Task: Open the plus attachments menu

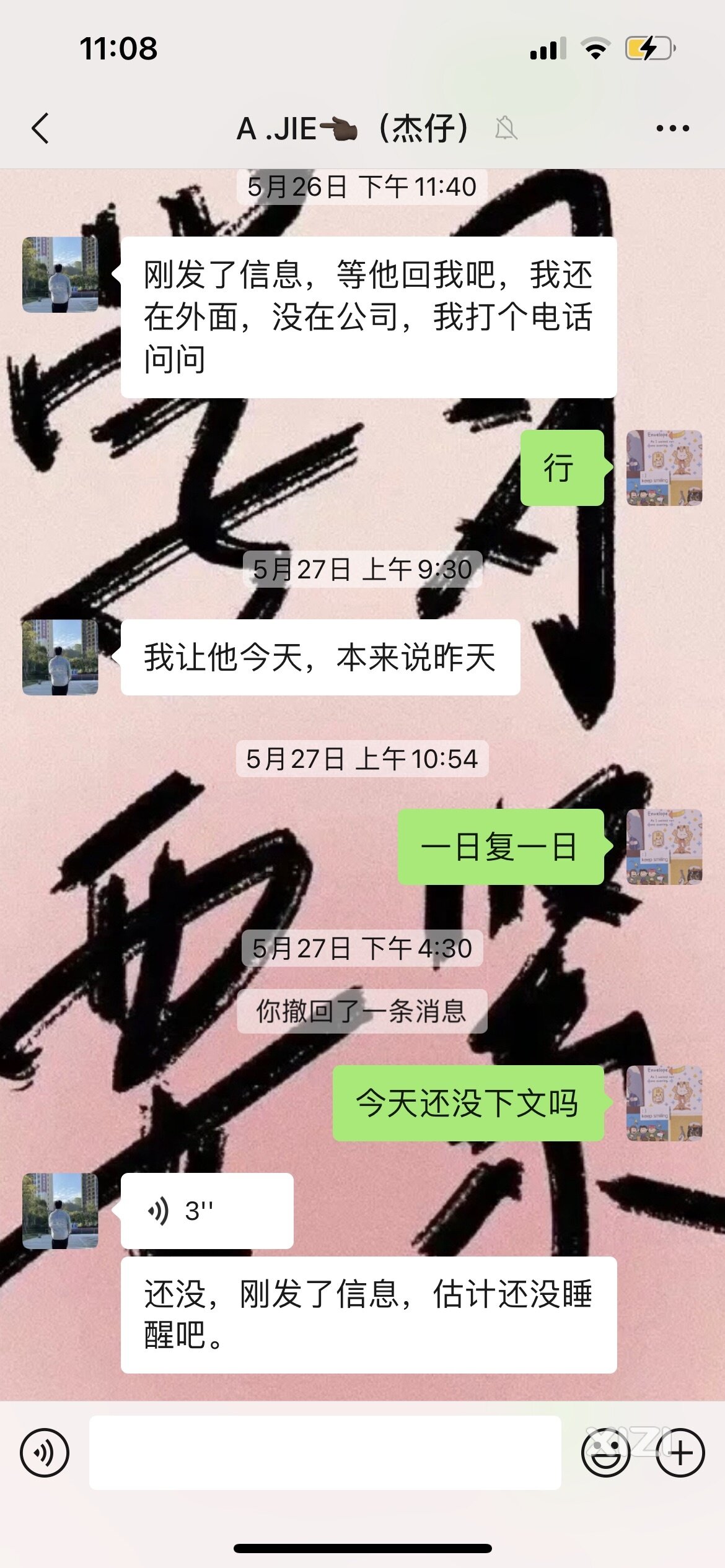Action: pyautogui.click(x=680, y=1453)
